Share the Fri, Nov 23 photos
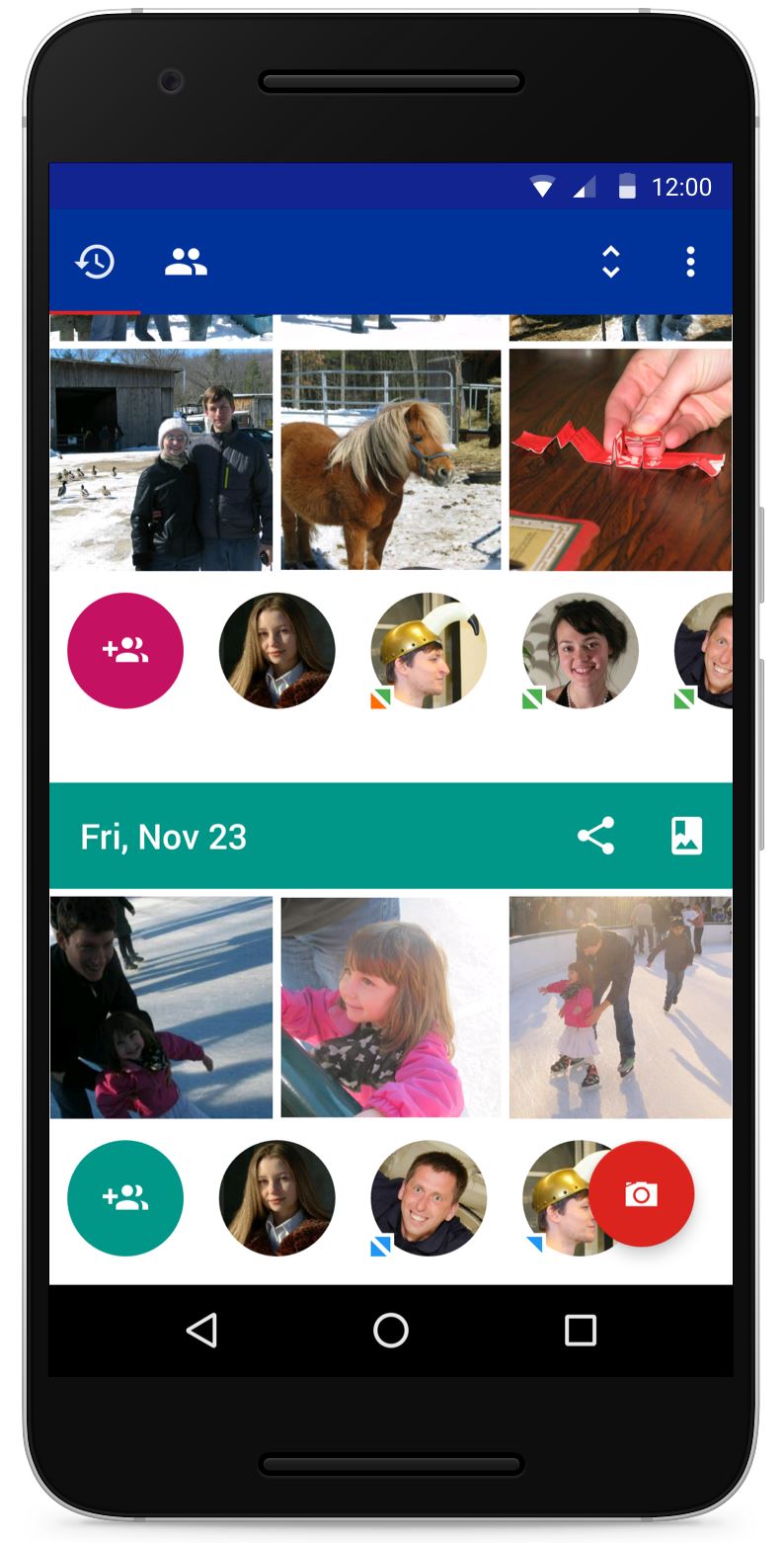Viewport: 784px width, 1543px height. [595, 836]
